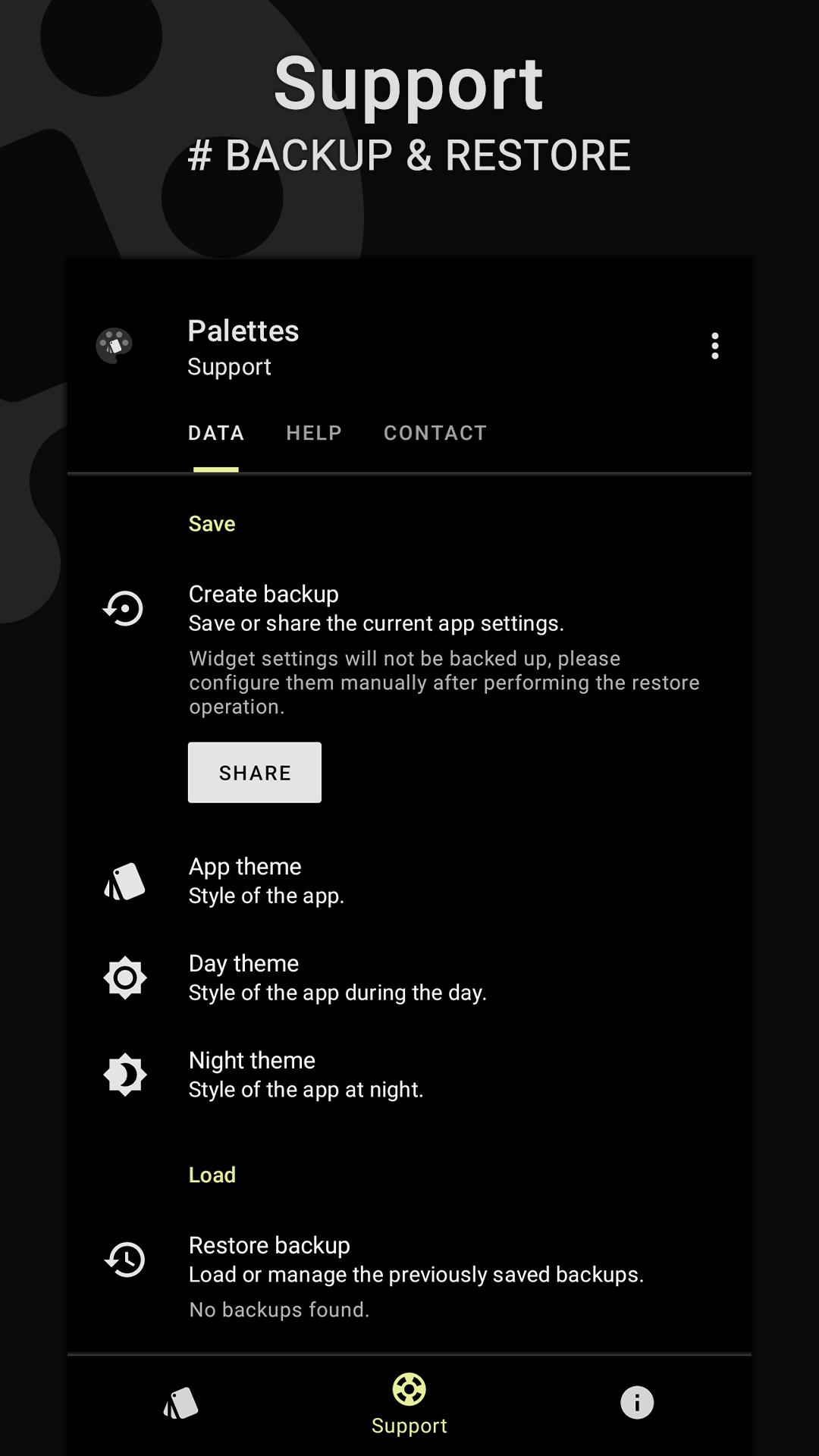Click the App theme cards icon
This screenshot has height=1456, width=819.
click(x=126, y=880)
